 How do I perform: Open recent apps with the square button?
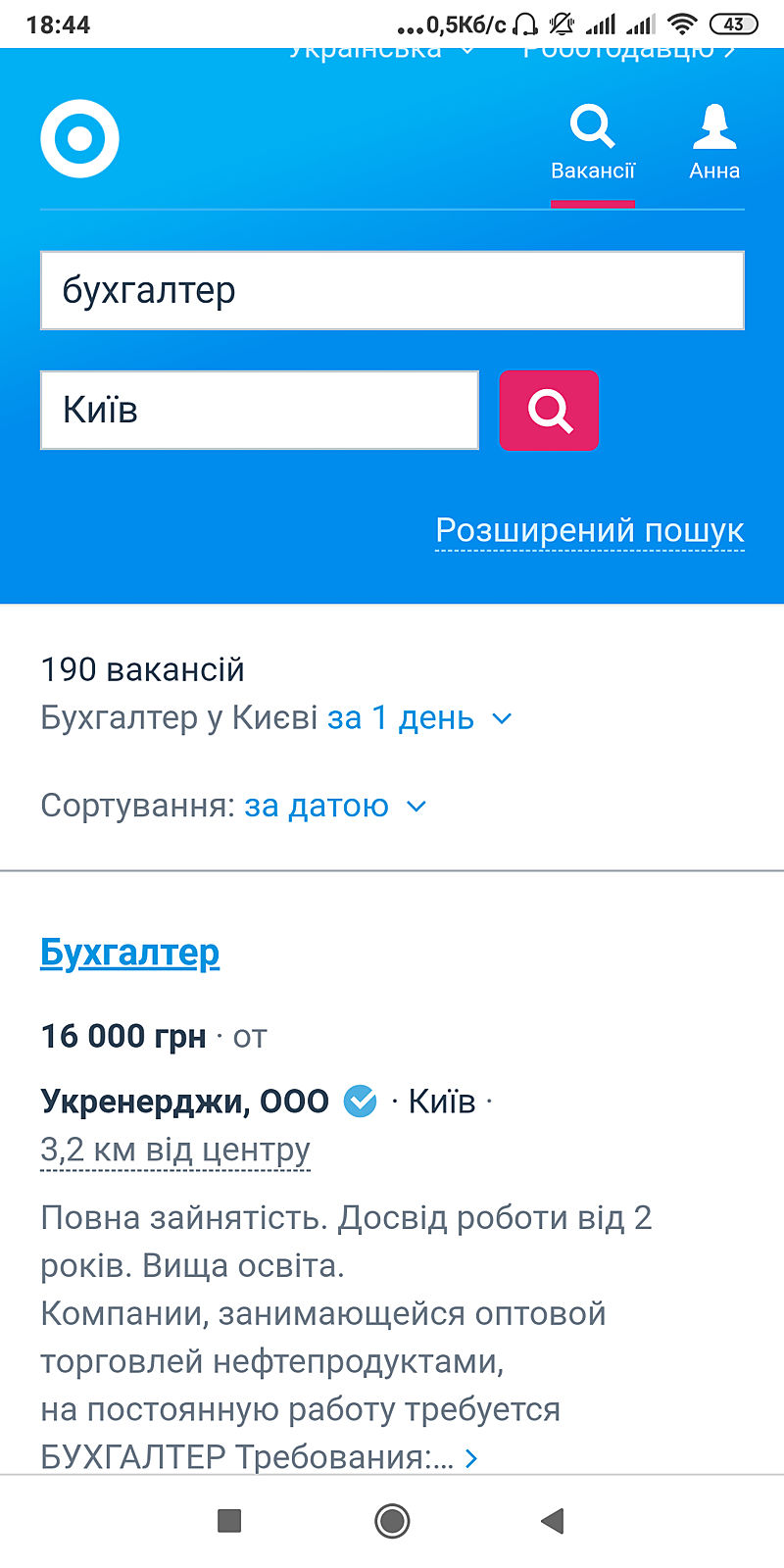(x=229, y=1520)
